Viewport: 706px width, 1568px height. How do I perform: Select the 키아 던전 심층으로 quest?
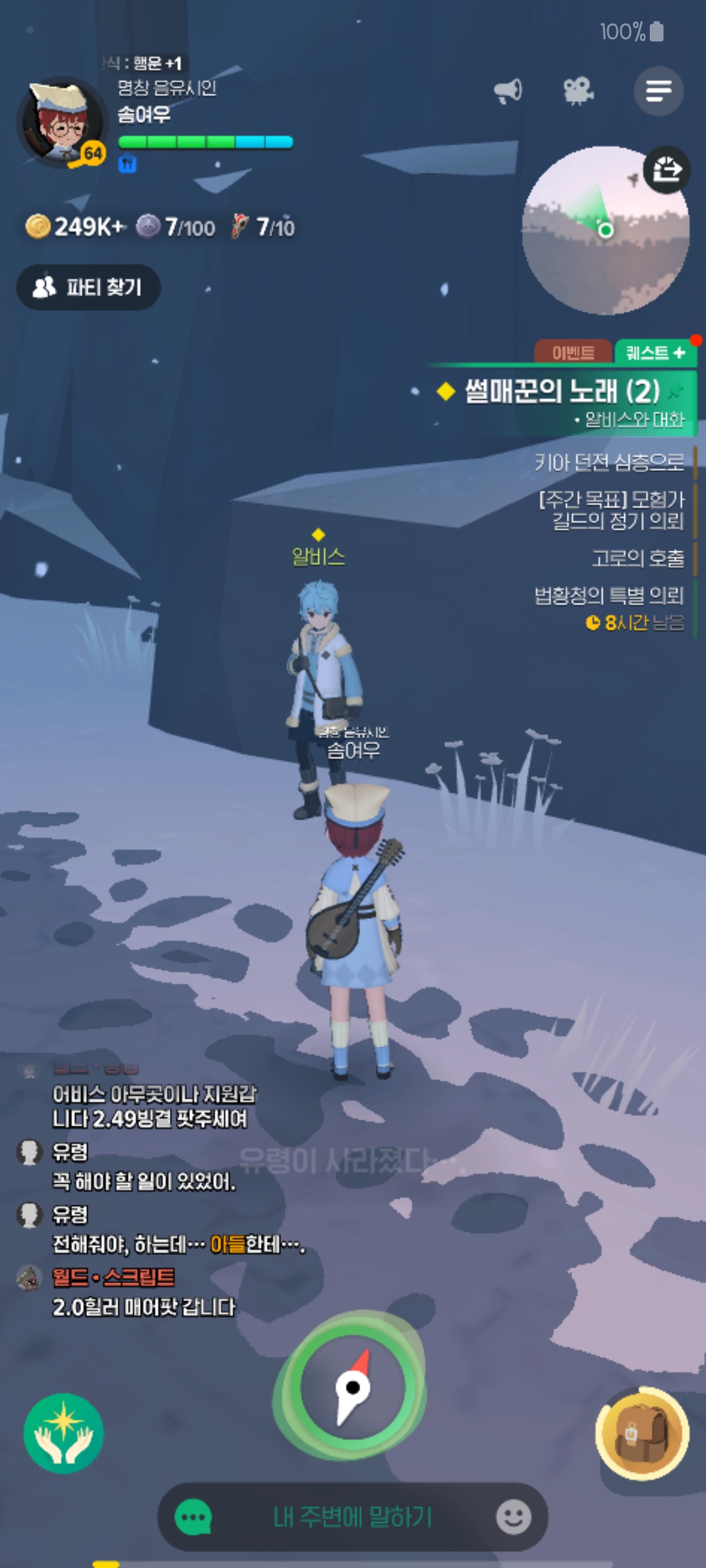tap(609, 463)
